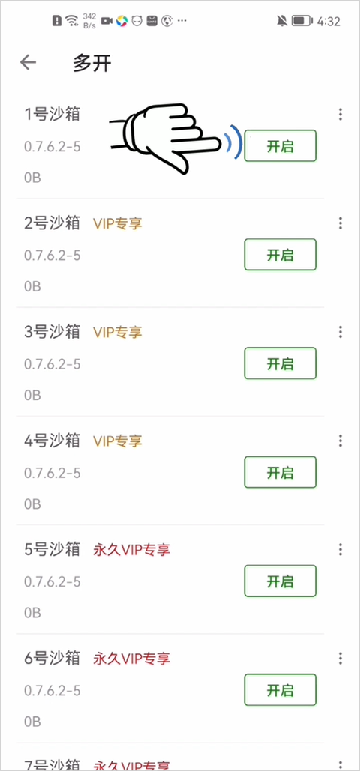
Task: Enable 3号沙箱 via 开启
Action: tap(280, 363)
